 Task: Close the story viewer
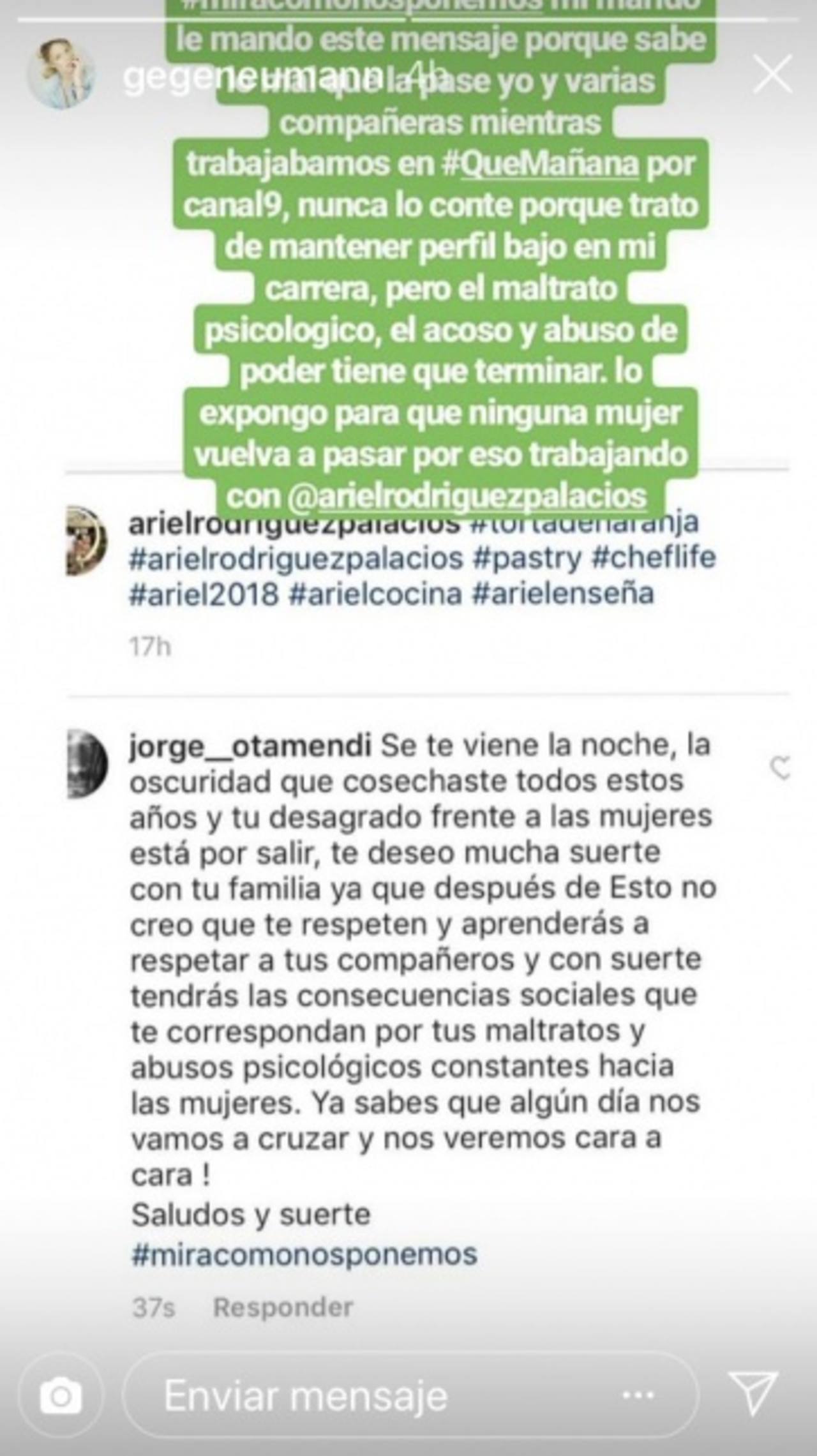772,75
